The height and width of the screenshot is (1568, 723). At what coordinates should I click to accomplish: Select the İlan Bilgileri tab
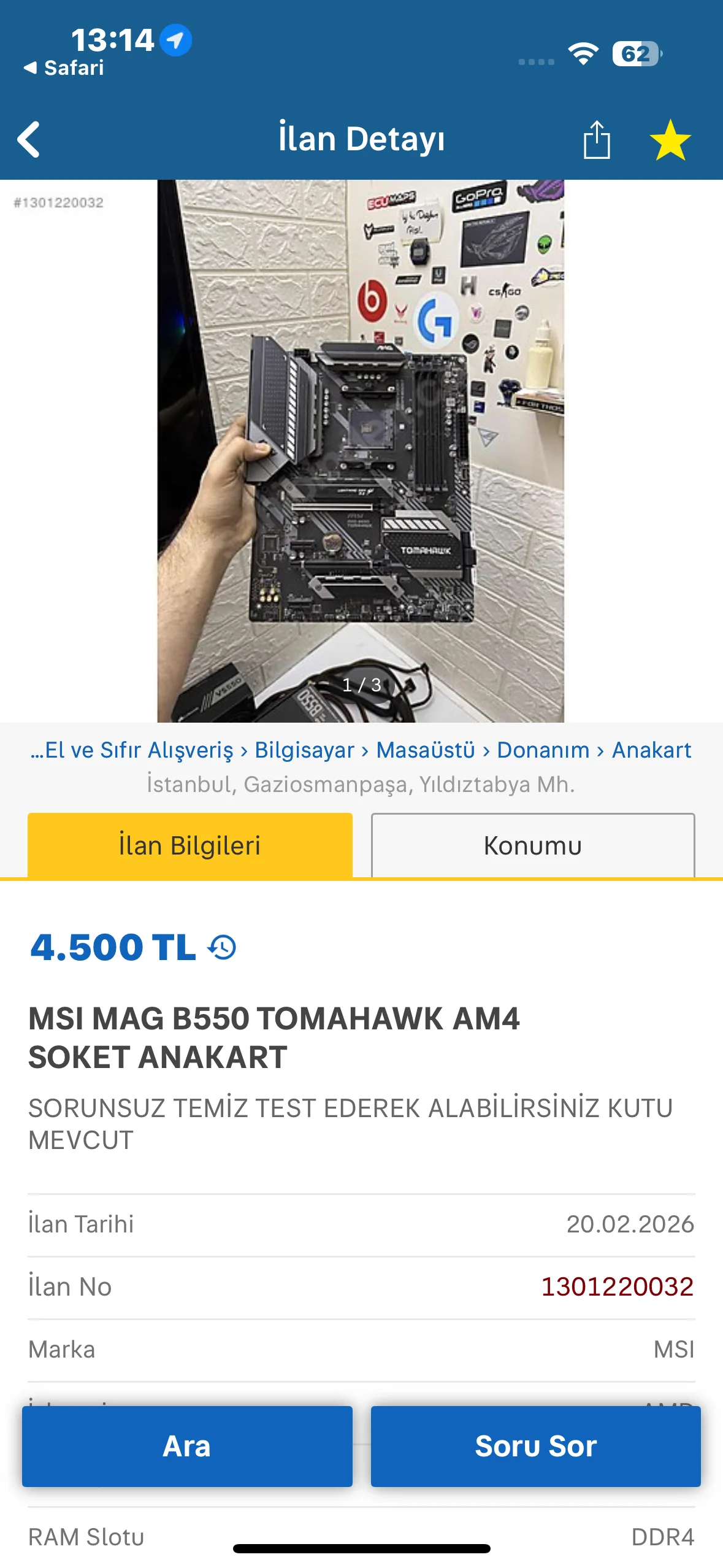[190, 845]
